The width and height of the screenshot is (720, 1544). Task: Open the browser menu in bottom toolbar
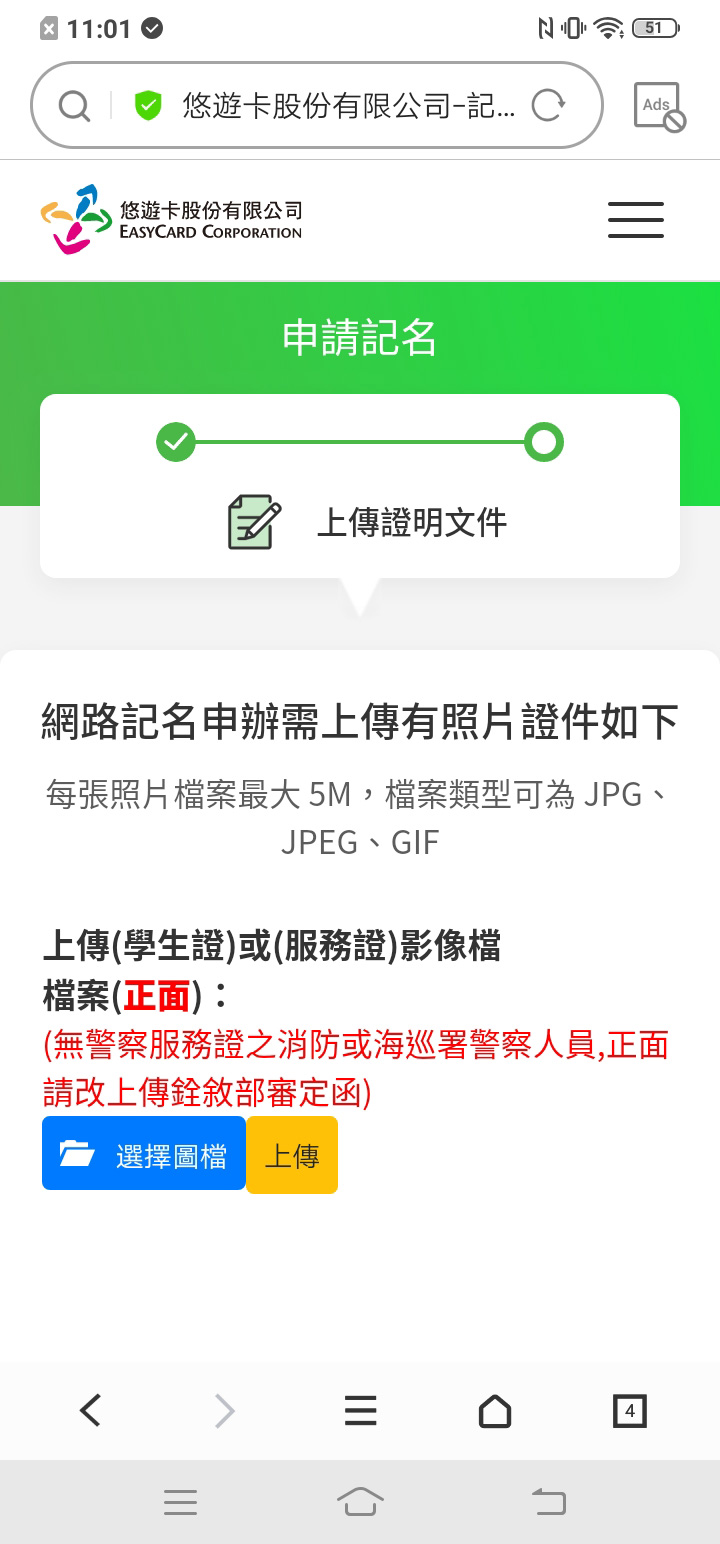coord(360,1411)
